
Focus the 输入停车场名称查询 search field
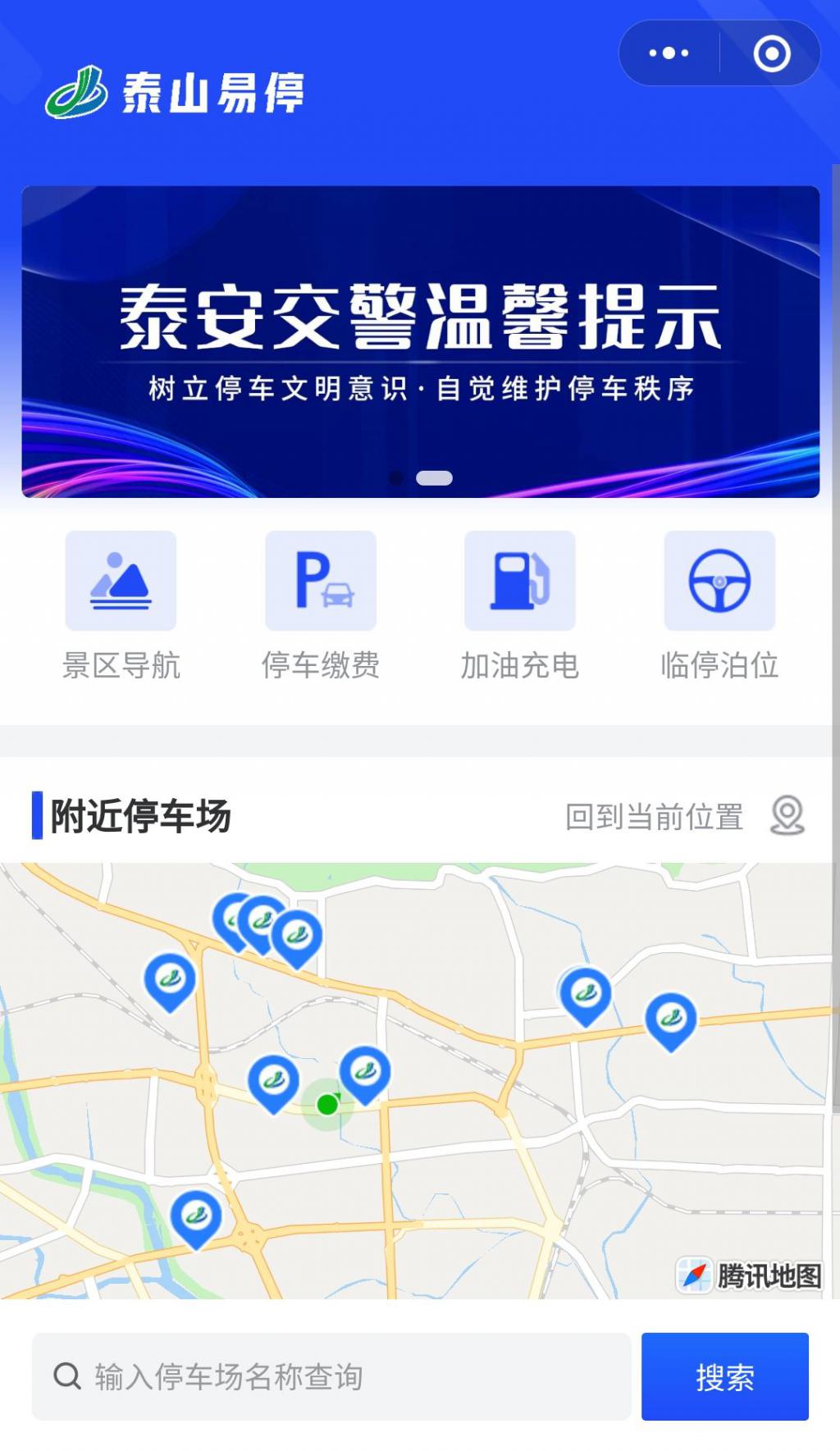pyautogui.click(x=331, y=1376)
